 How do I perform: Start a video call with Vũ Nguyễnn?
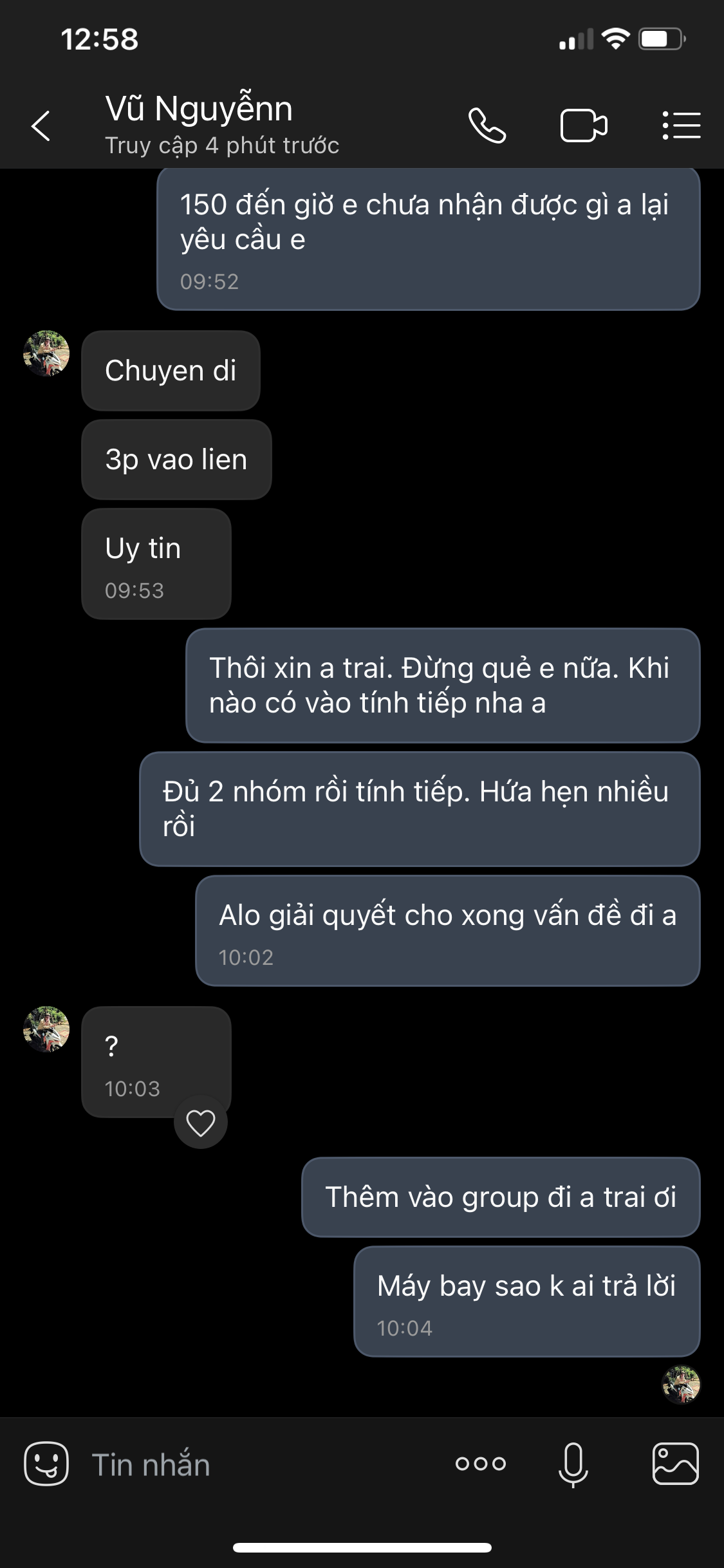(583, 126)
